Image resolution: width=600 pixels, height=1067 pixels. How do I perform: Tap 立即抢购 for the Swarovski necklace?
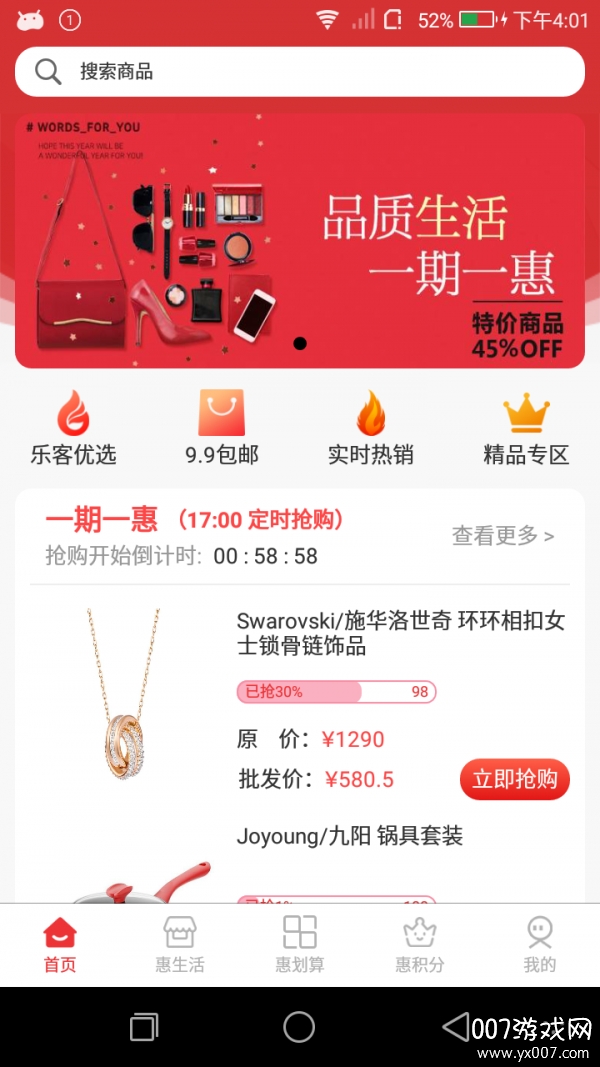(515, 780)
